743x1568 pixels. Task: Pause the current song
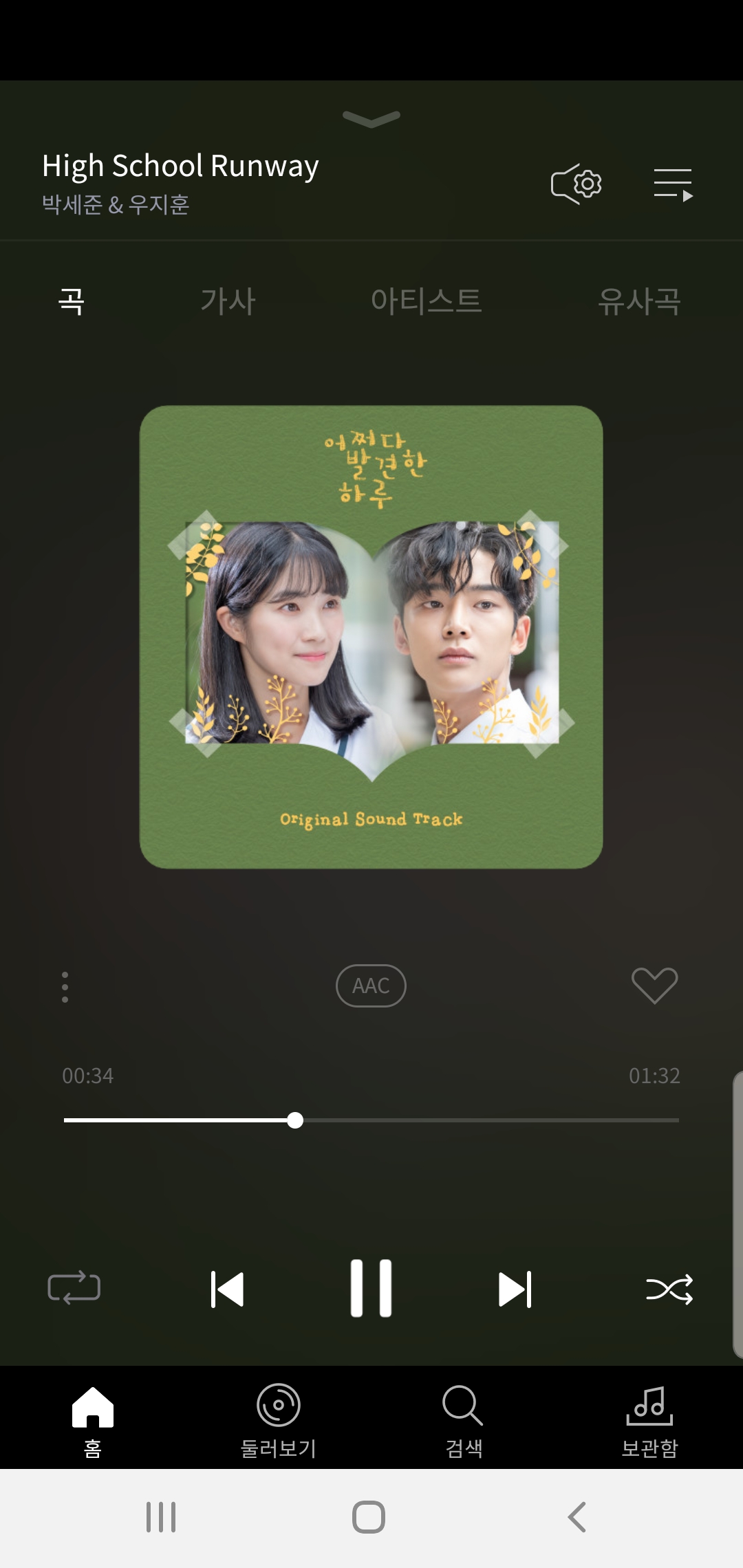click(371, 1288)
